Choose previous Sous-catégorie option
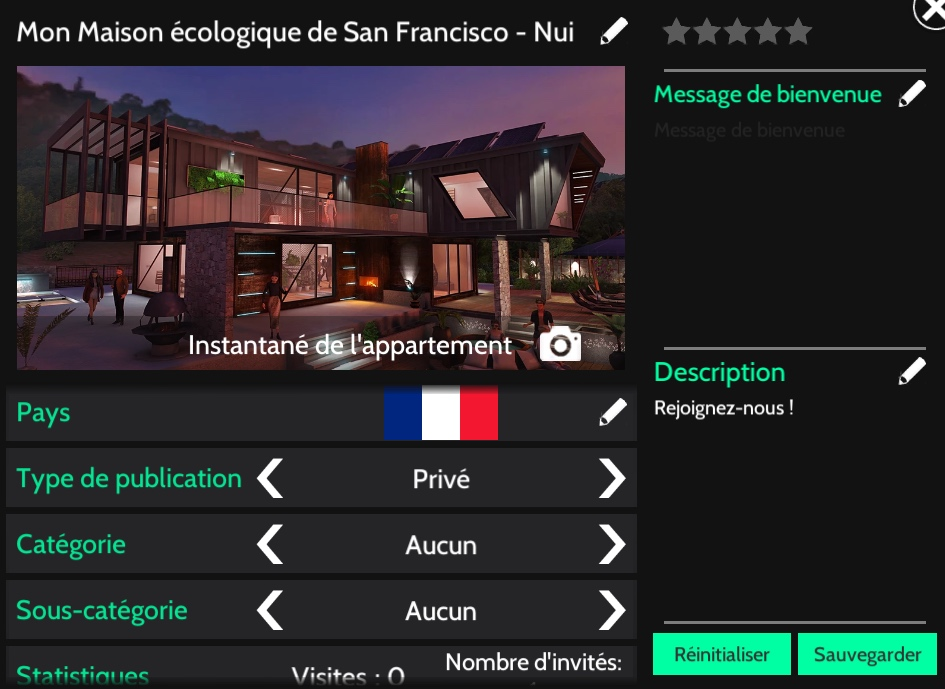Screen dimensions: 945x689 [270, 611]
